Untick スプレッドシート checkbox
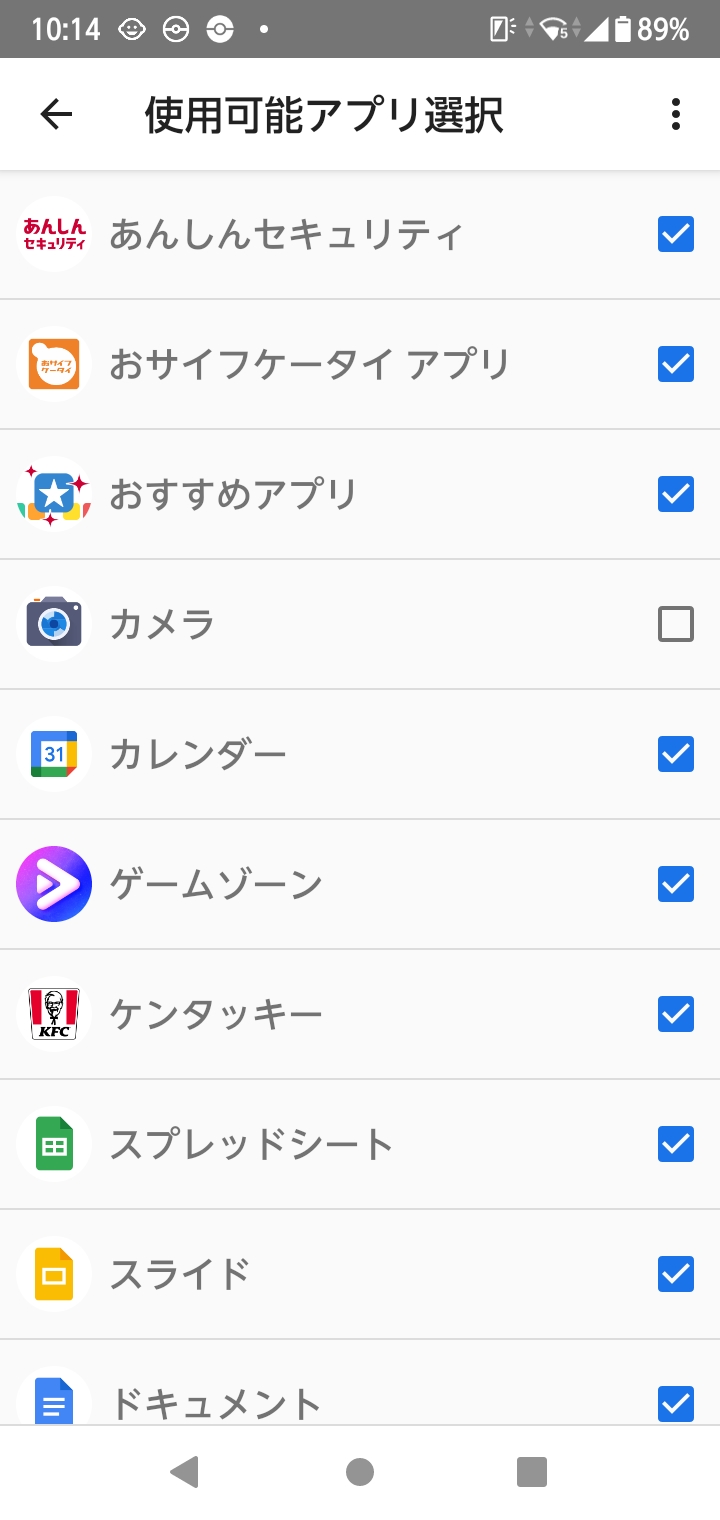This screenshot has height=1520, width=720. [676, 1144]
